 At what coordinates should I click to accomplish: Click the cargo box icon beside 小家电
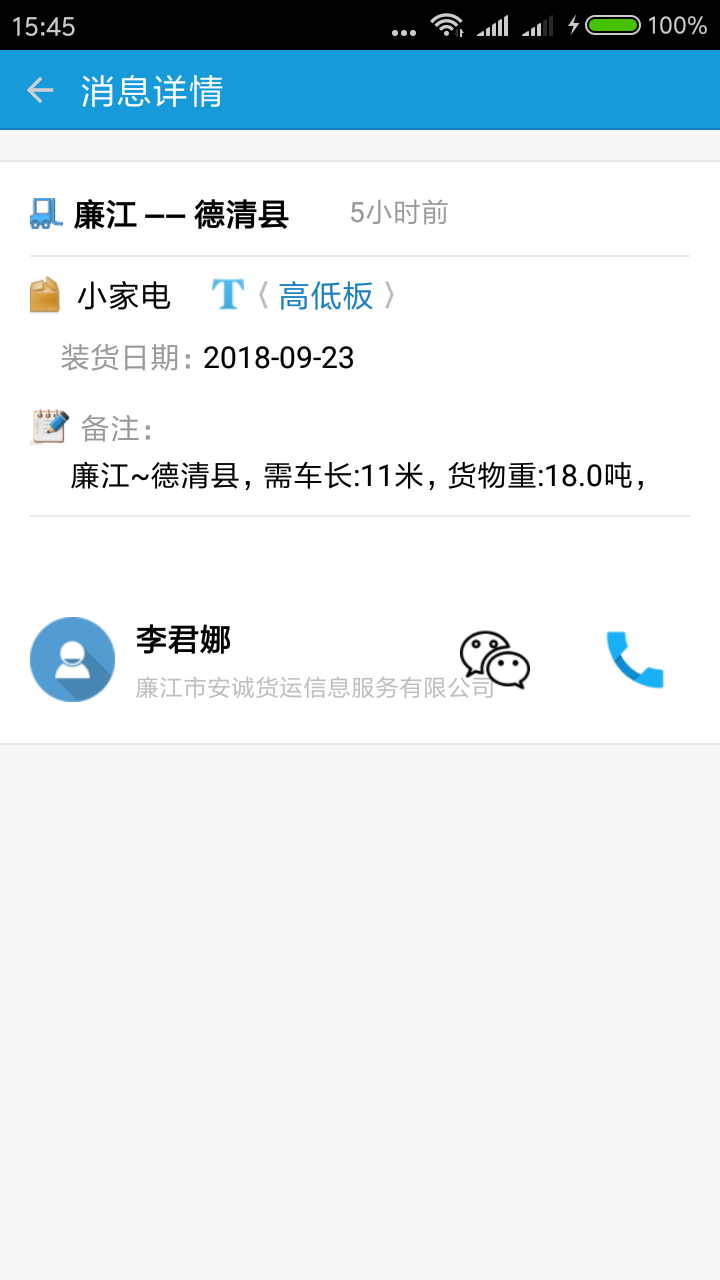[44, 295]
